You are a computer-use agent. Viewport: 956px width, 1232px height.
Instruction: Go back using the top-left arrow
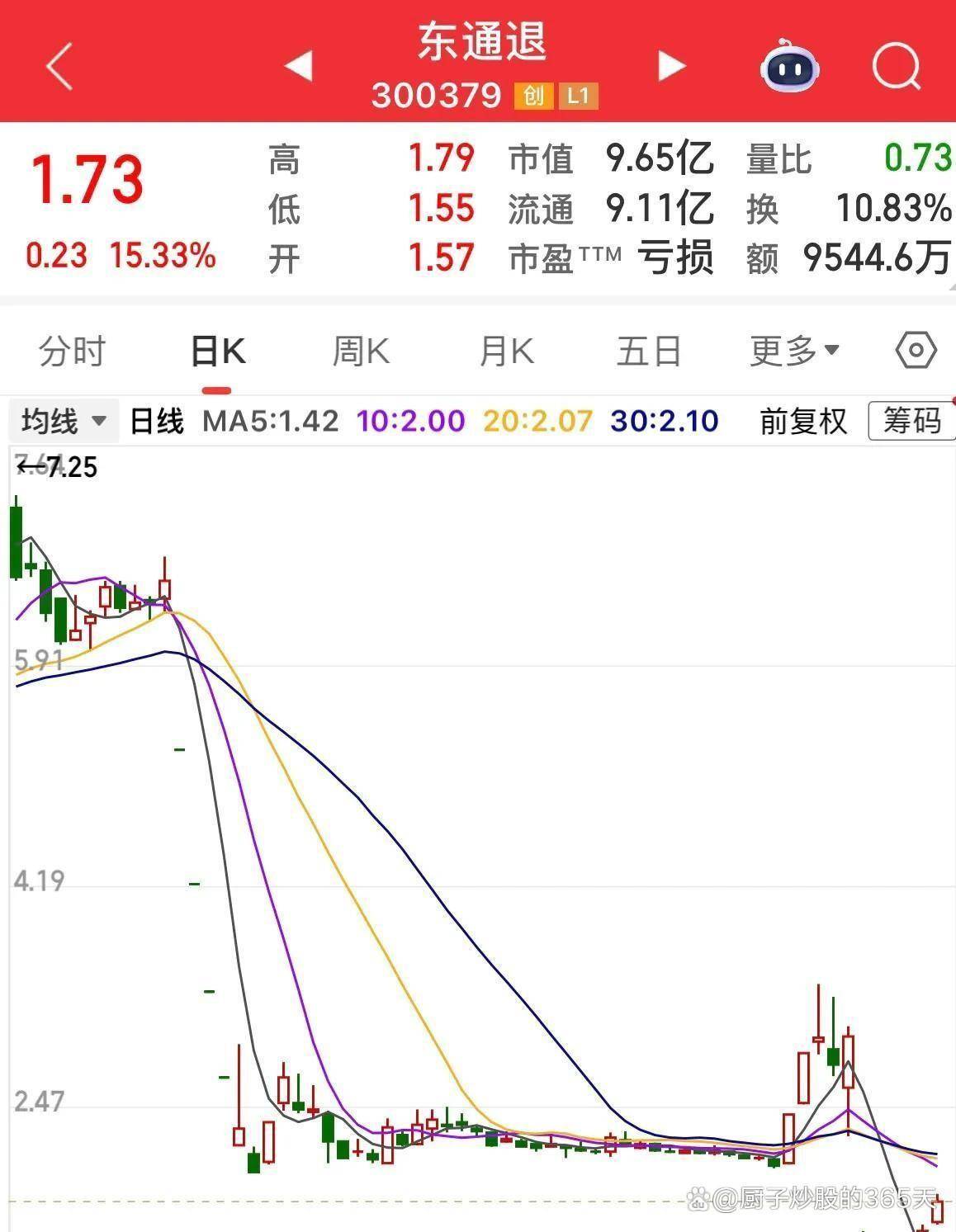(59, 66)
